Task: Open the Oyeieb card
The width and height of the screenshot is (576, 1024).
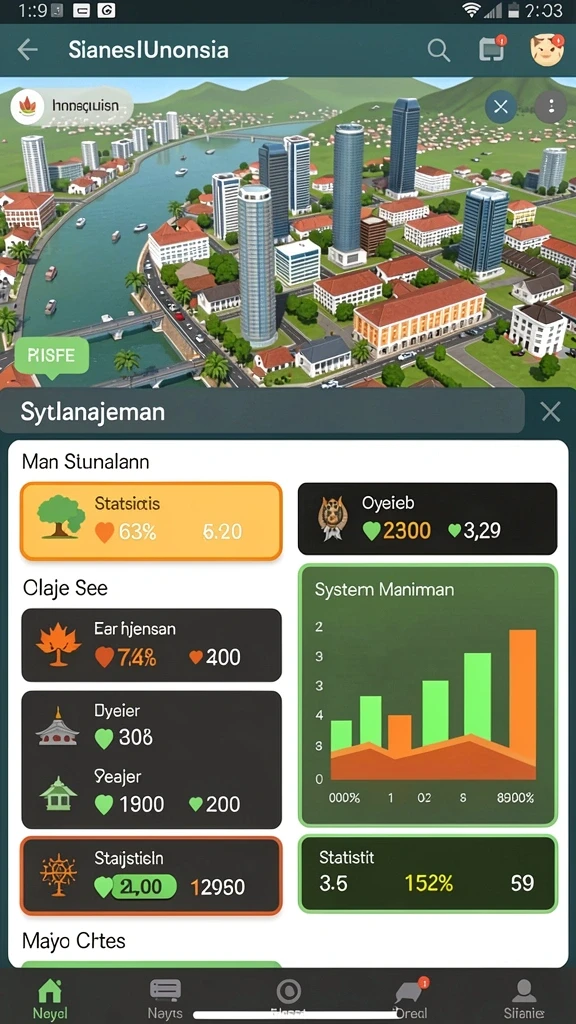Action: point(428,519)
